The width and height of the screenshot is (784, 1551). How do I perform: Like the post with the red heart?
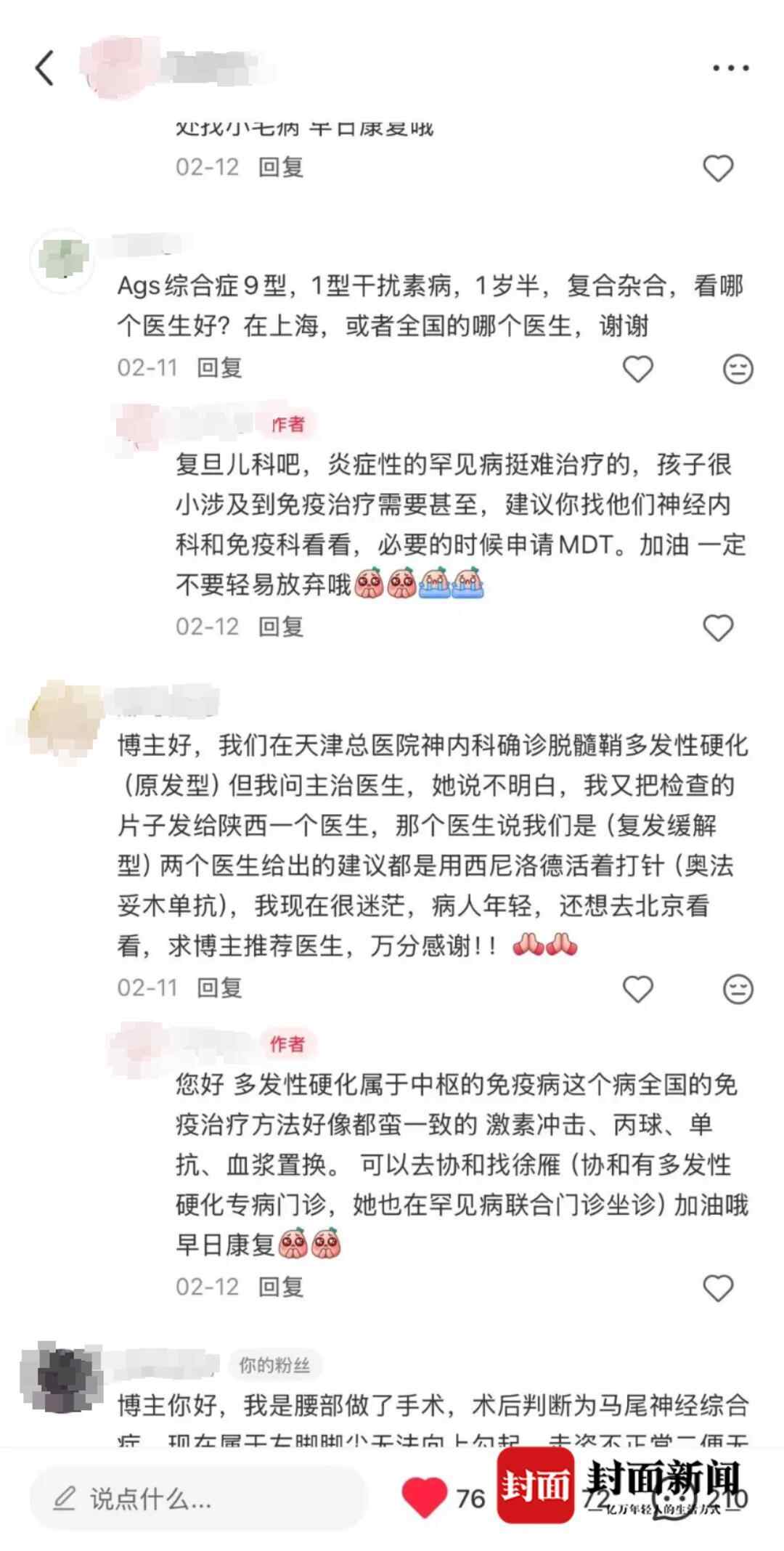(x=424, y=1498)
